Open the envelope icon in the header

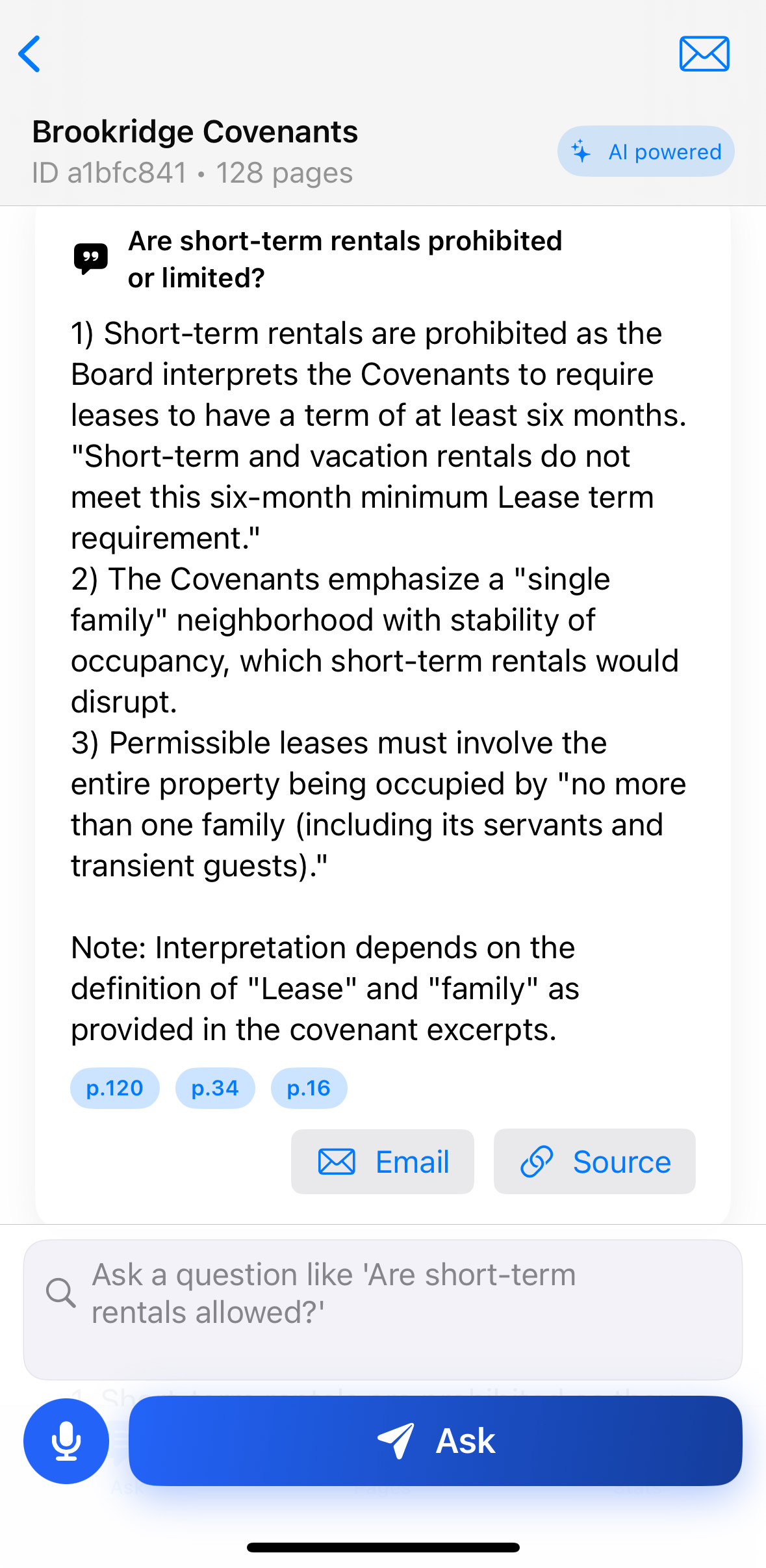click(x=704, y=54)
